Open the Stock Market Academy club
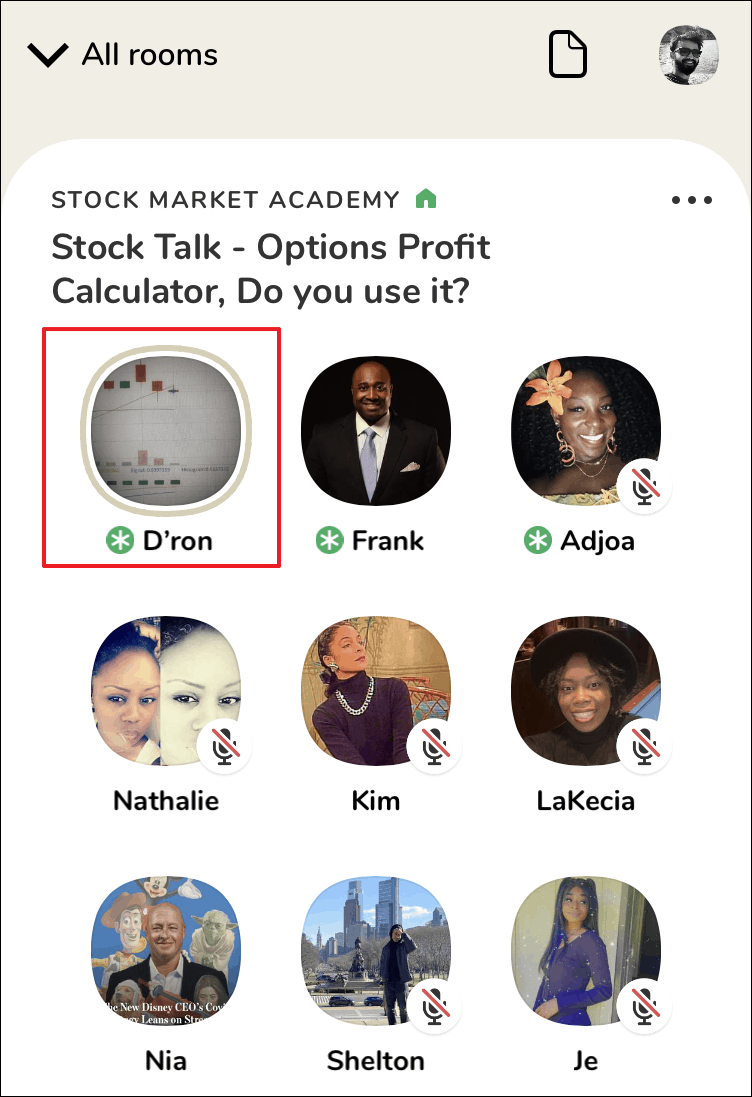 pyautogui.click(x=226, y=199)
